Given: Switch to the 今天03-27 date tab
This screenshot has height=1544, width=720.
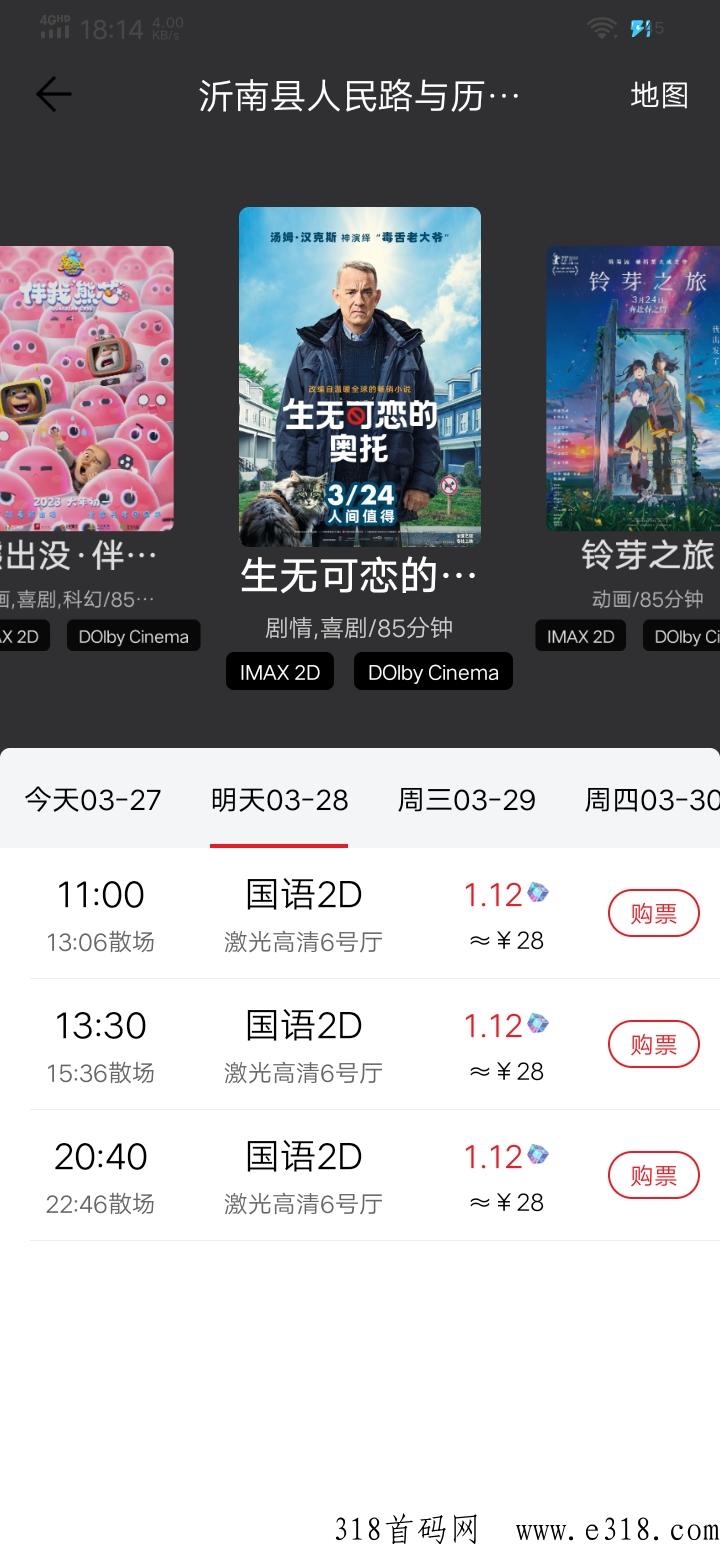Looking at the screenshot, I should [93, 800].
